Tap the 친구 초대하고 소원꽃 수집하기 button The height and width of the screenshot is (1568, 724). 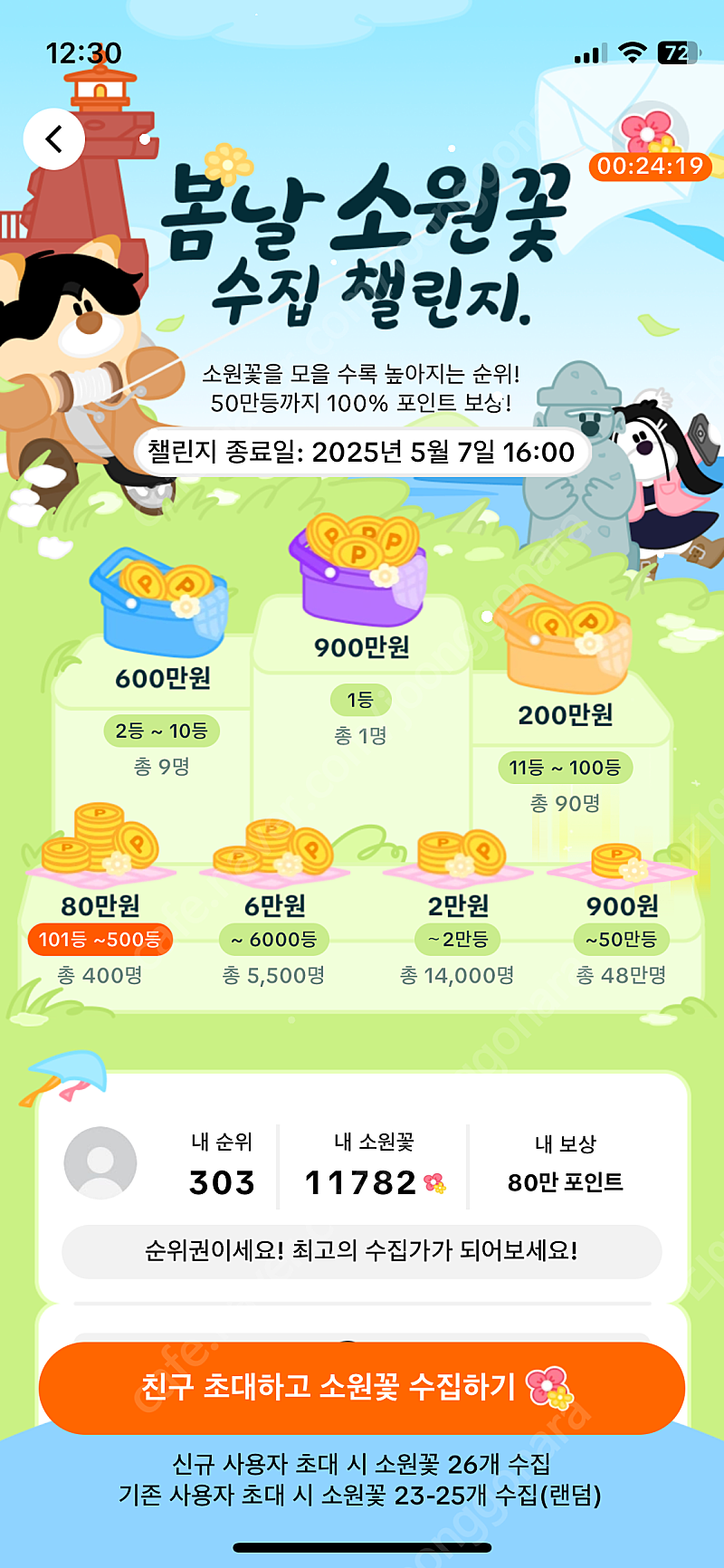tap(362, 1387)
